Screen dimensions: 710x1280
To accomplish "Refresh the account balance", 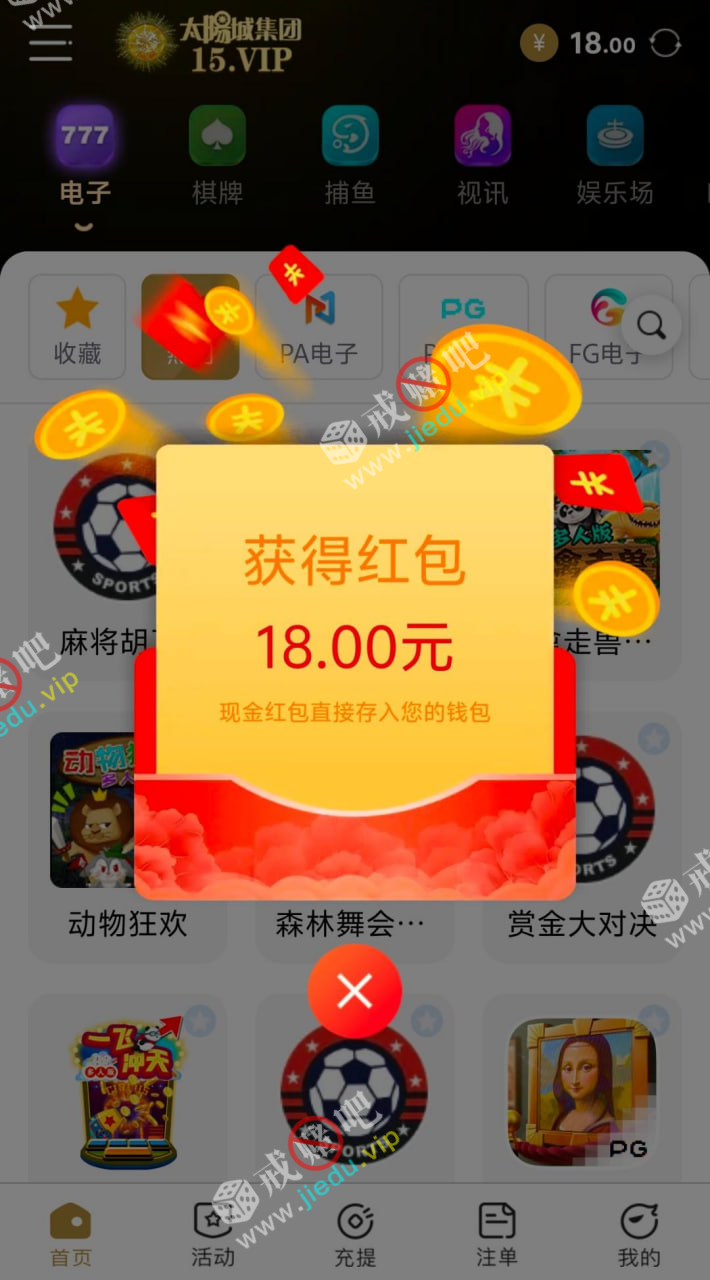I will coord(665,44).
